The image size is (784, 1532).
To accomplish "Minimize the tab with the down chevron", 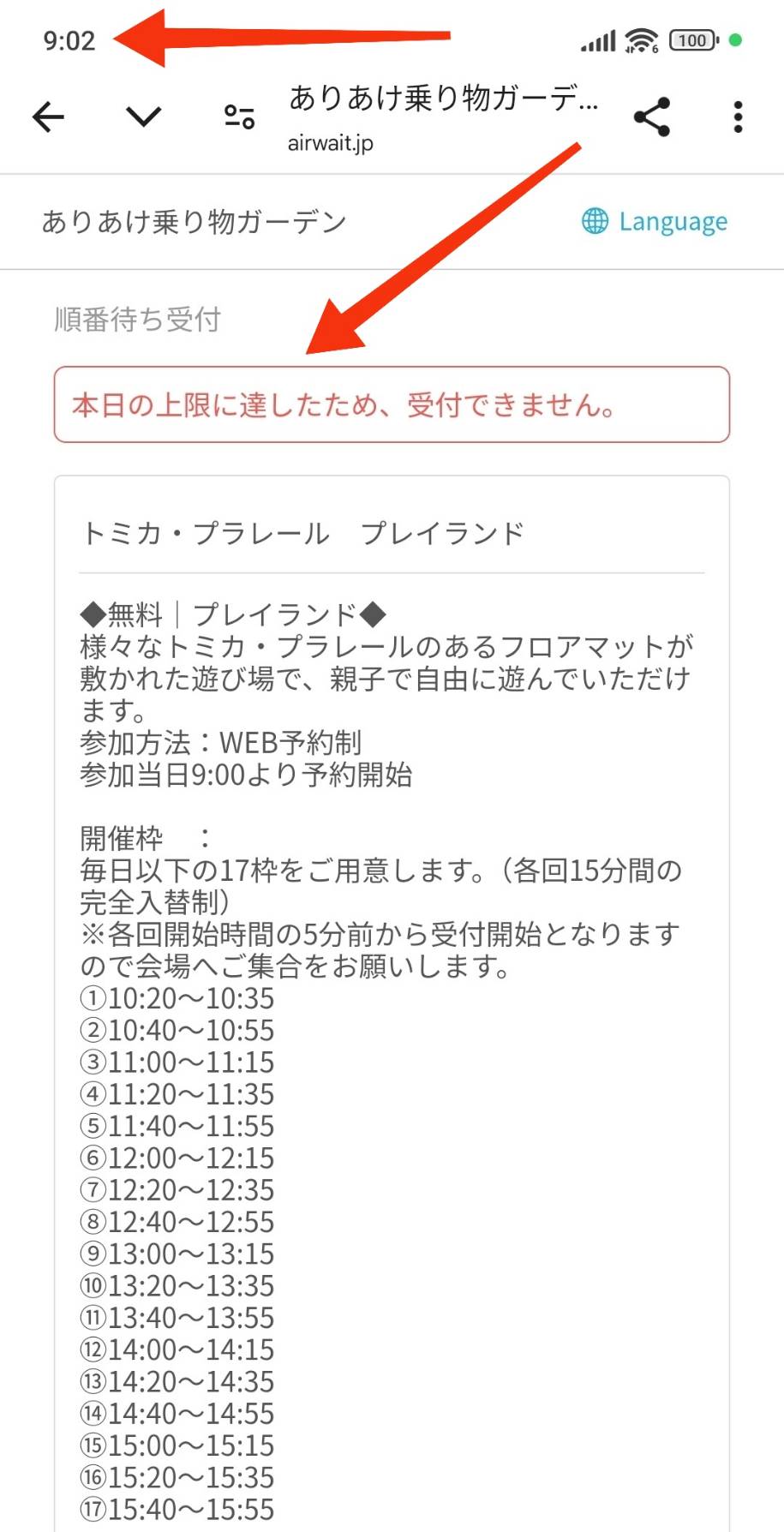I will 144,117.
